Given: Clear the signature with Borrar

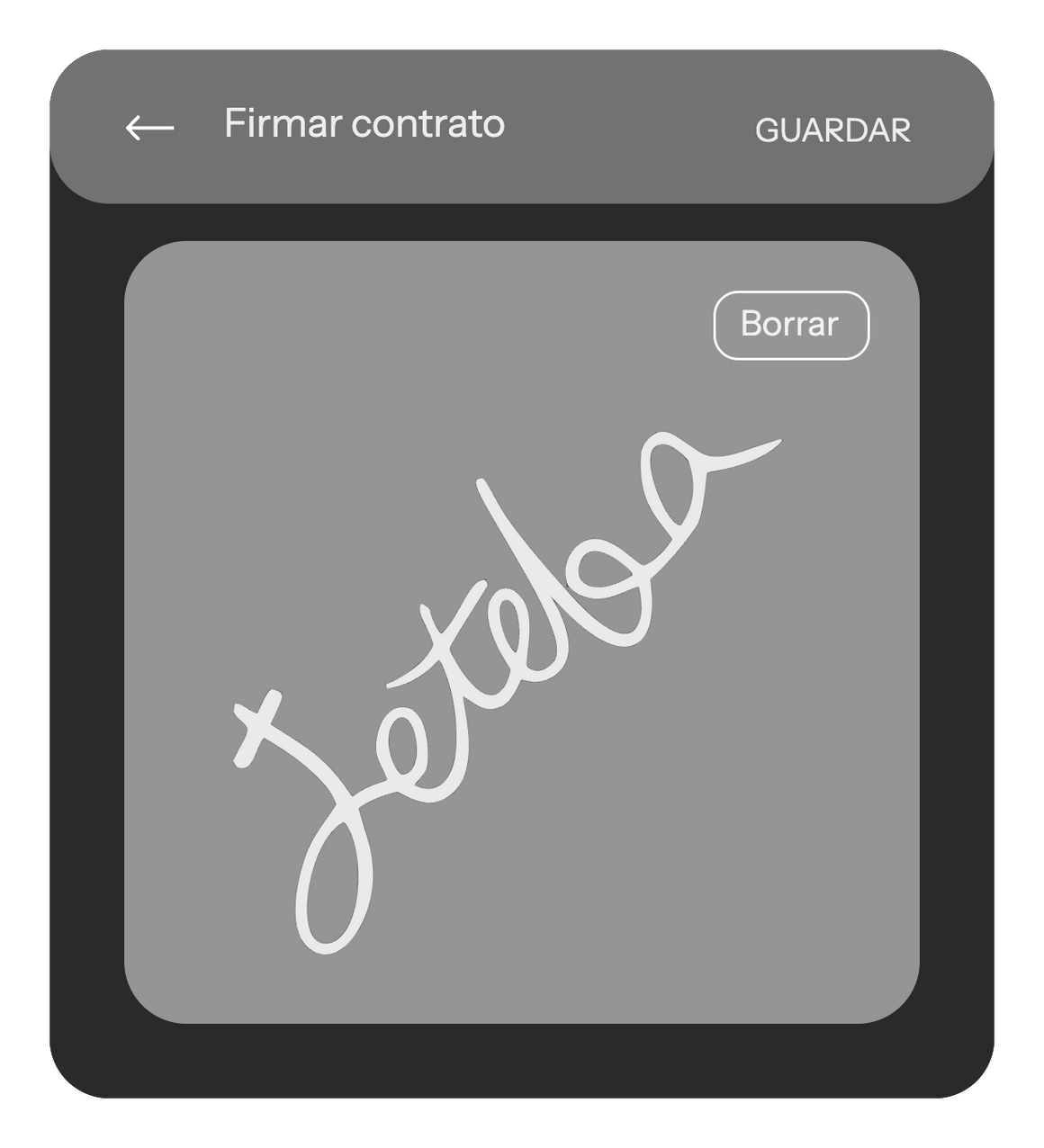Looking at the screenshot, I should click(x=790, y=325).
